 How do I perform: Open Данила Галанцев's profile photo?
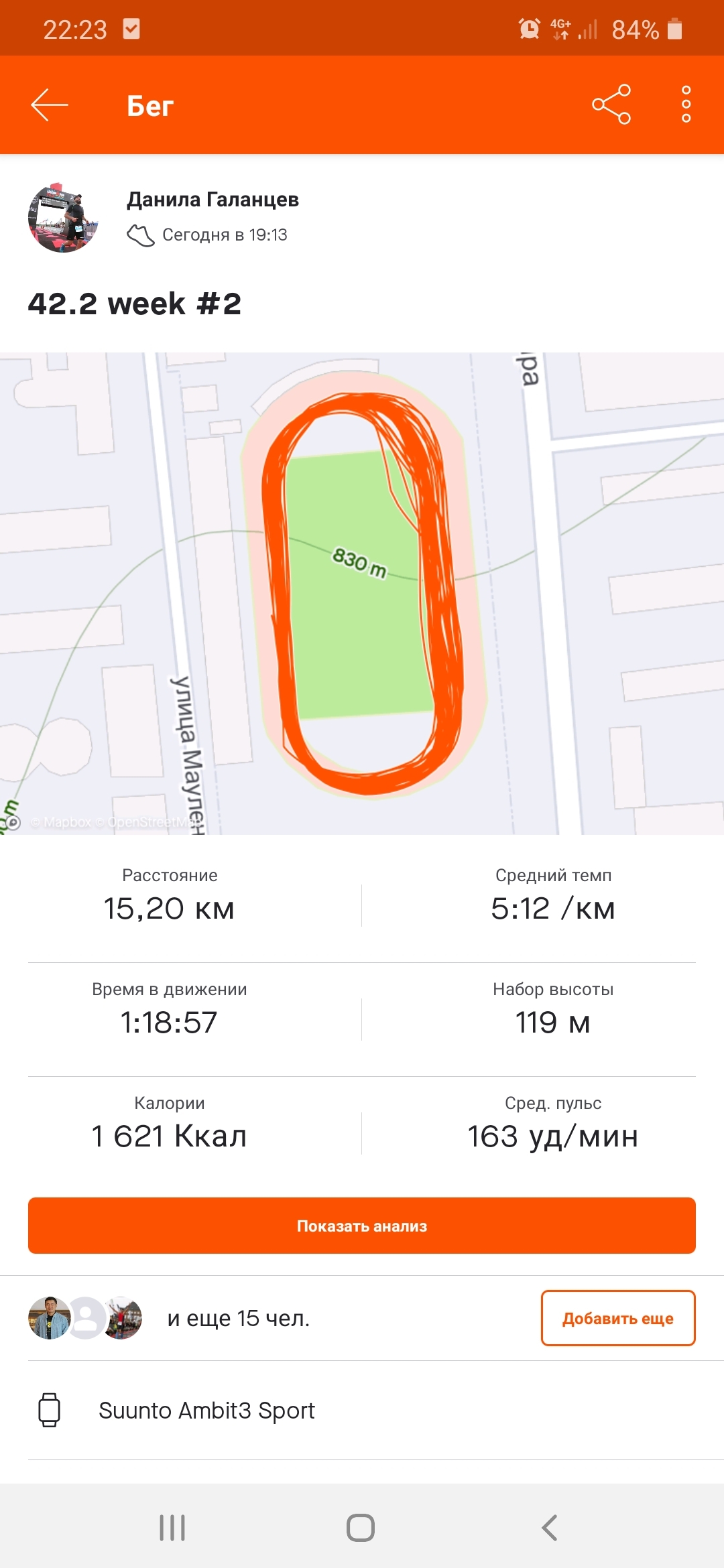63,217
